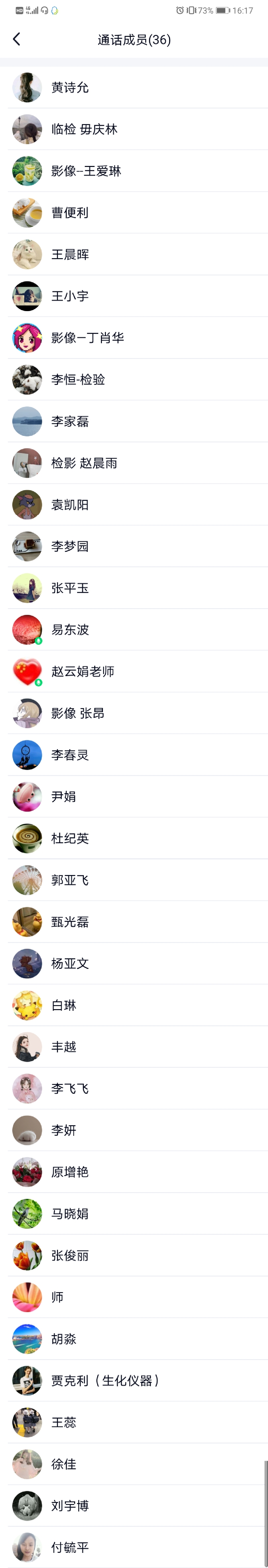The image size is (268, 1568).
Task: View member 袁凯阳
Action: click(70, 505)
